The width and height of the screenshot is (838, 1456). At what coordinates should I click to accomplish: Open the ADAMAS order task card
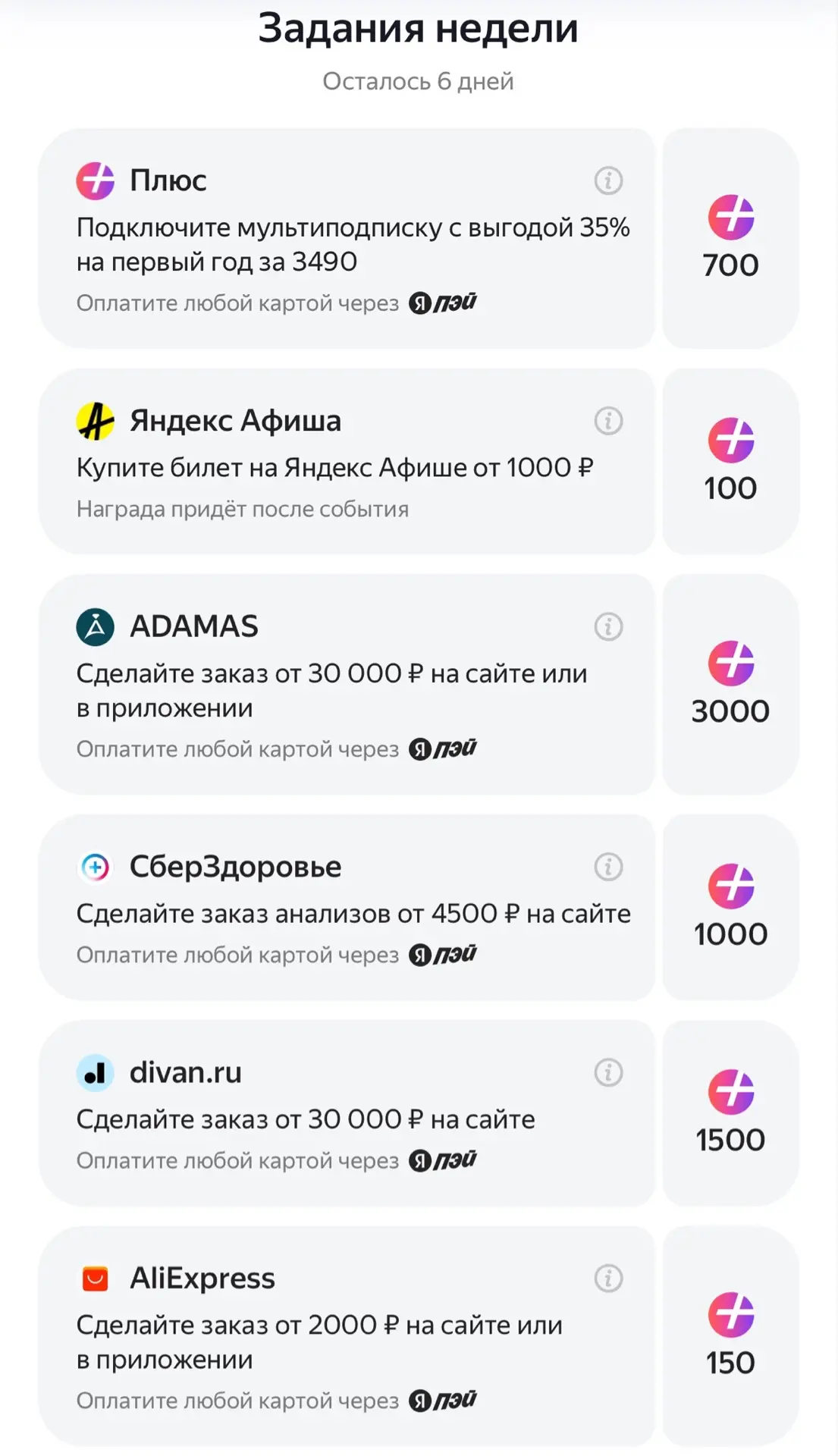pos(347,685)
